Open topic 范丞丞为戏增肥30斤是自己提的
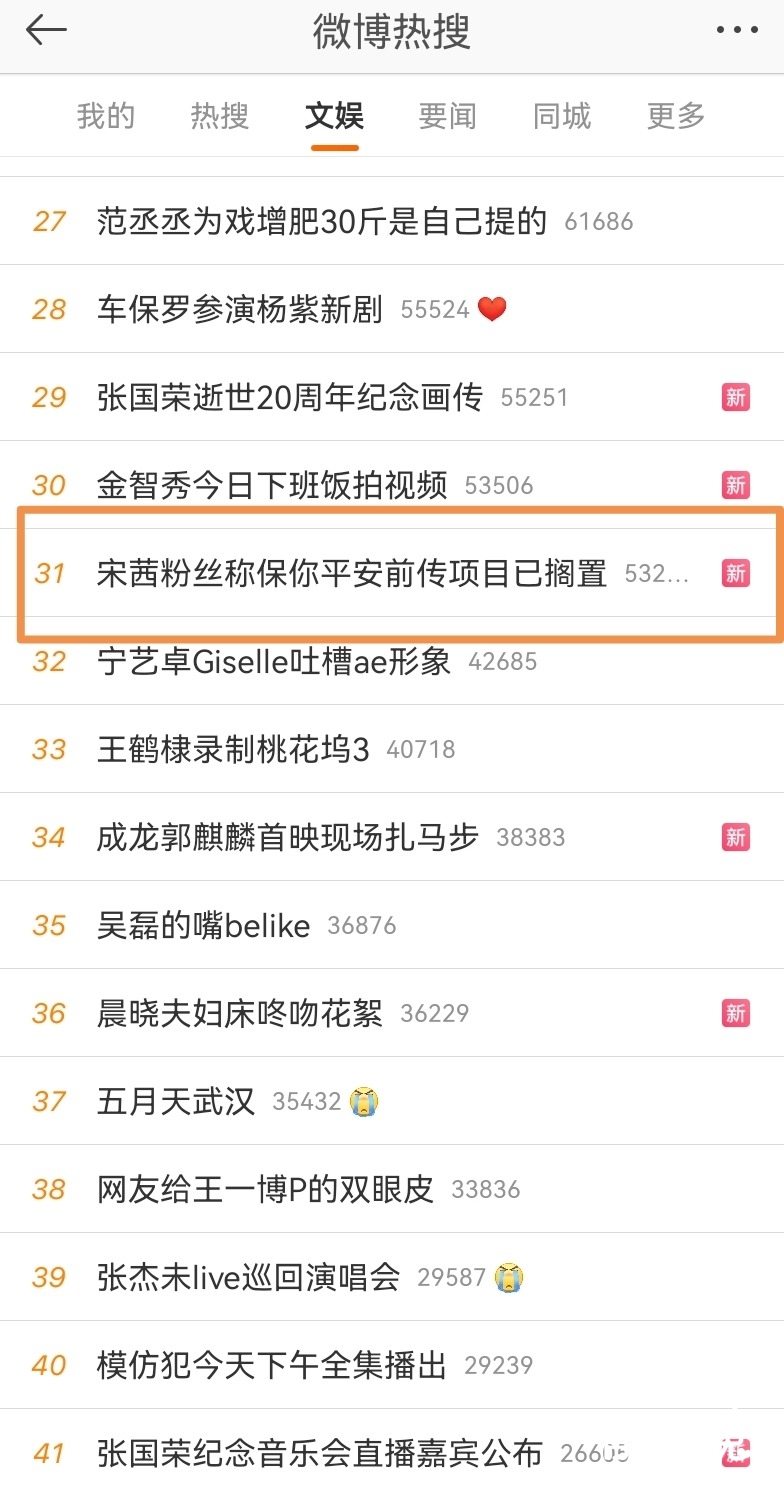This screenshot has height=1489, width=784. click(392, 221)
